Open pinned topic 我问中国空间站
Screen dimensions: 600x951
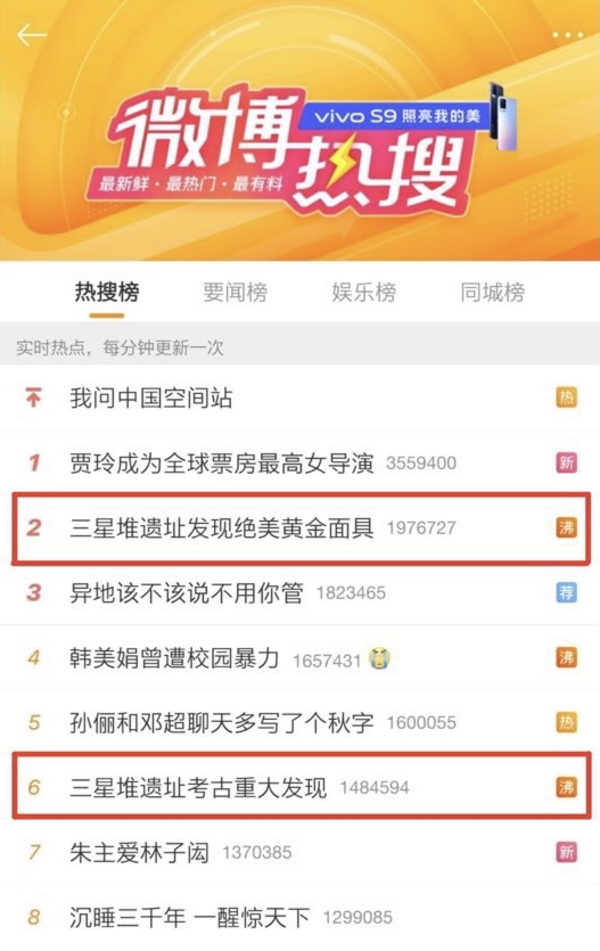tap(151, 398)
